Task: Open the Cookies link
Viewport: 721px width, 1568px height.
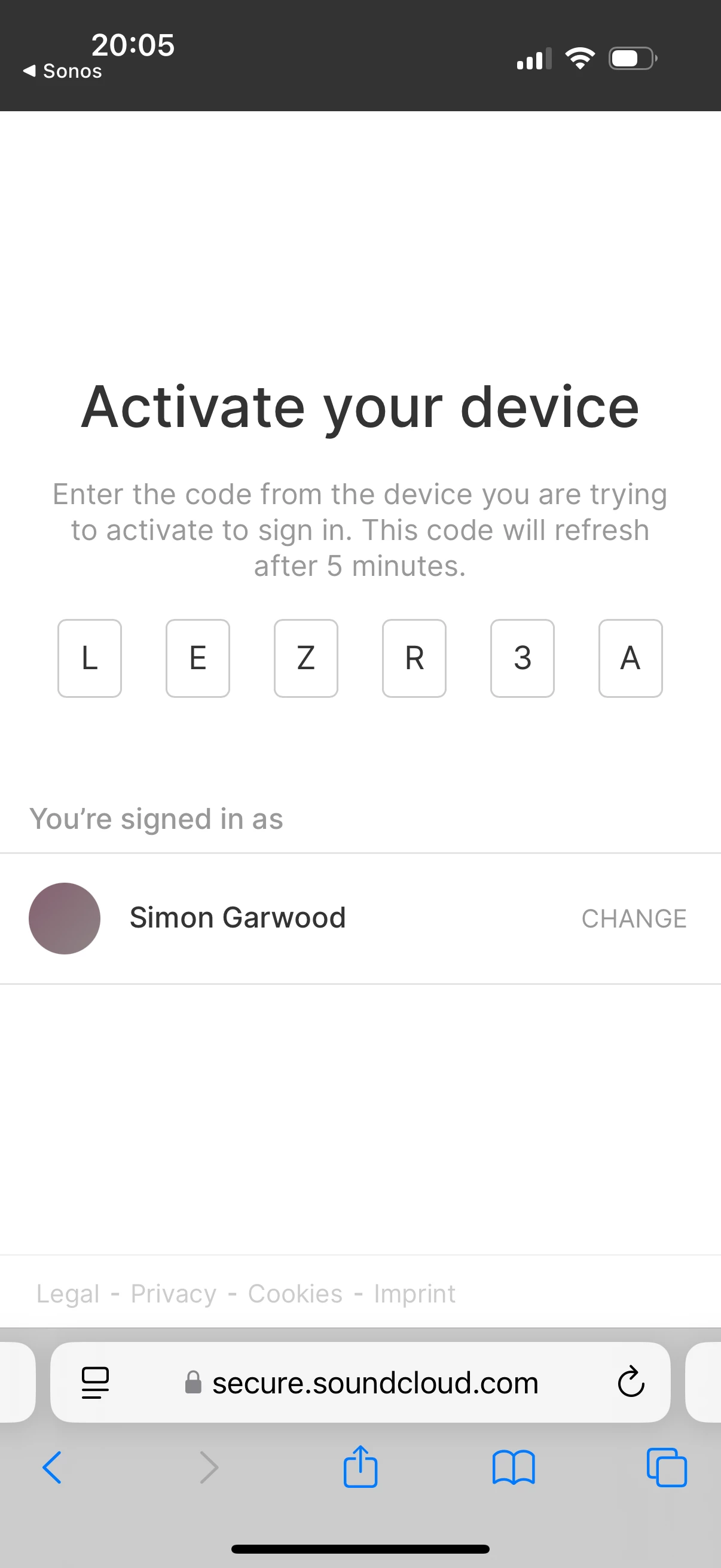Action: [295, 1294]
